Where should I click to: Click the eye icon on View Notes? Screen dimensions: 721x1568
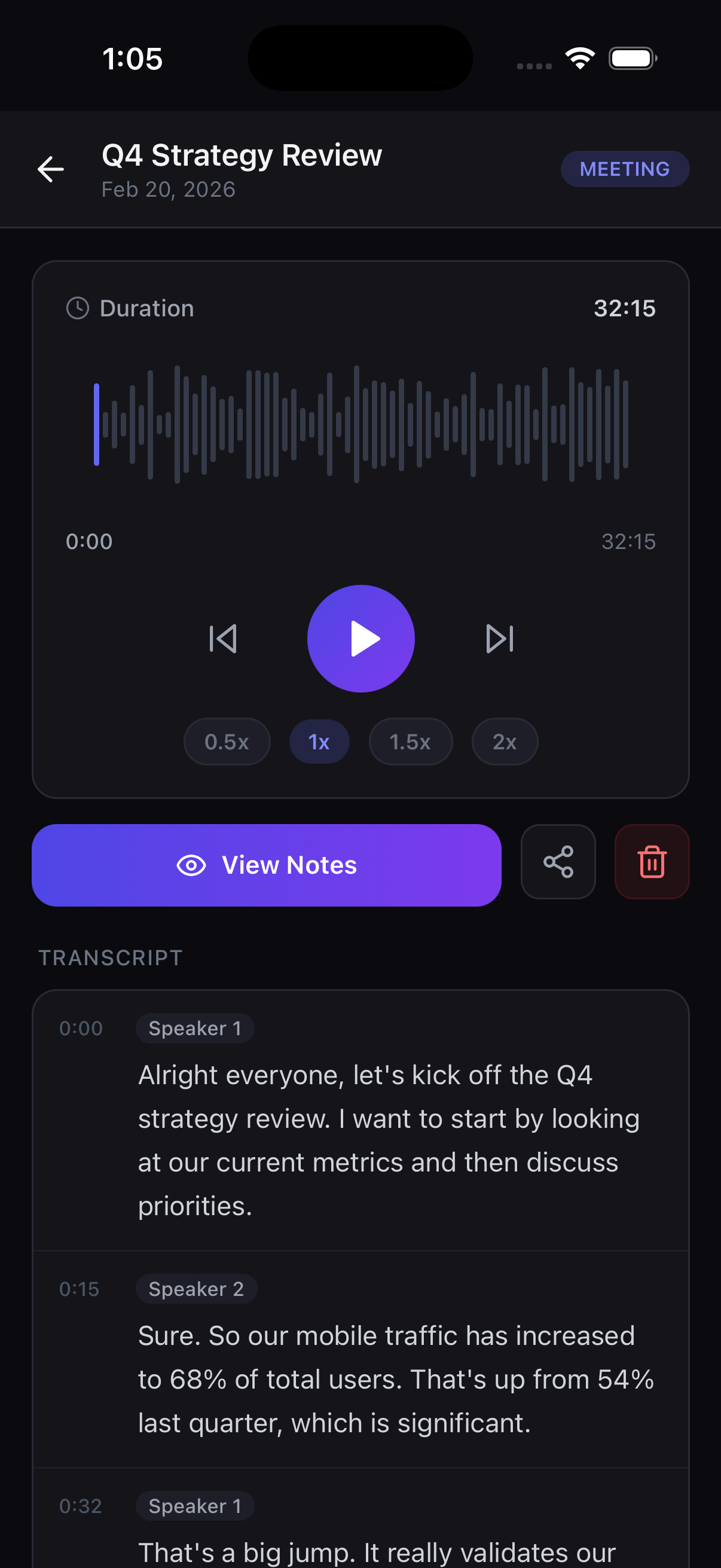tap(191, 864)
